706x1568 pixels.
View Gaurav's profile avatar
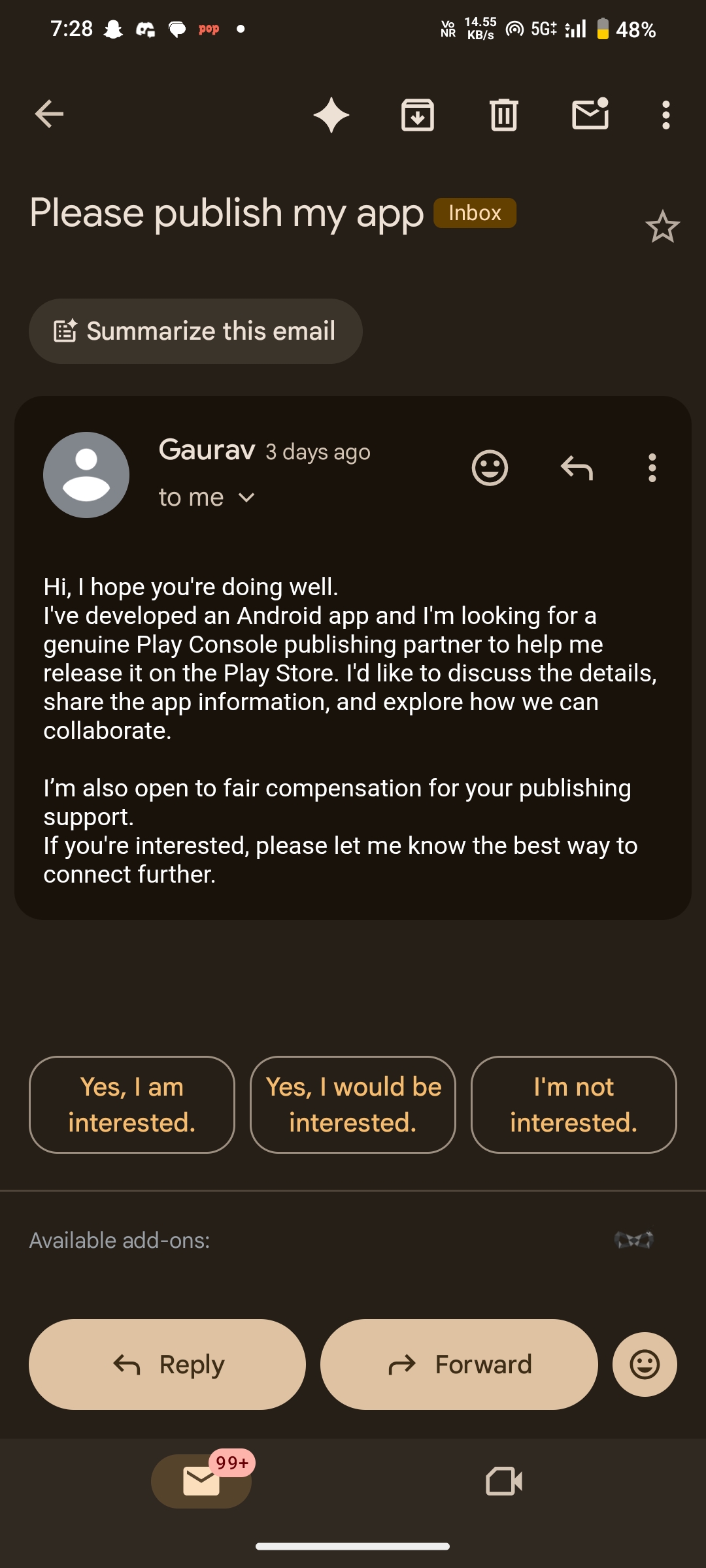(86, 475)
